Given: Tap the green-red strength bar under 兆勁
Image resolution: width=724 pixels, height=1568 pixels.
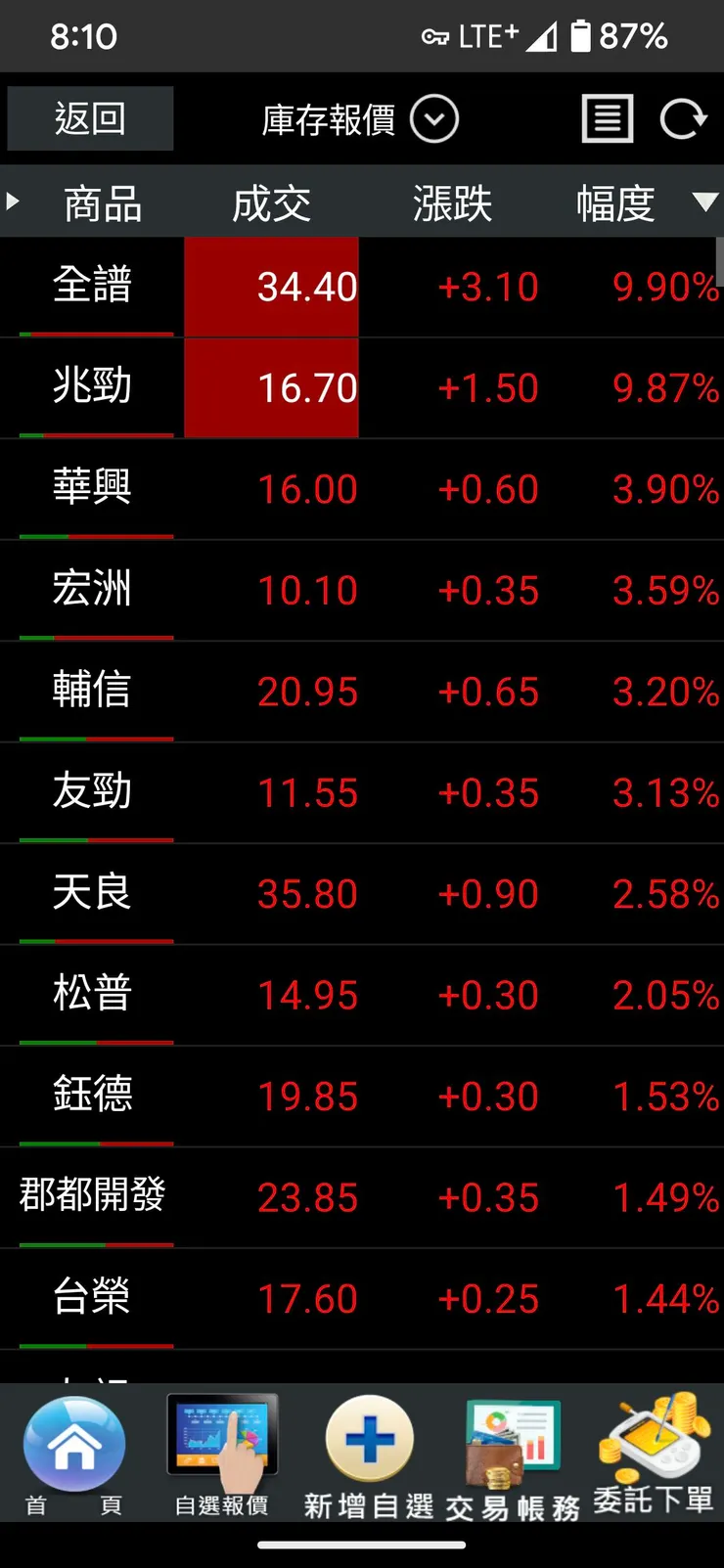Looking at the screenshot, I should pyautogui.click(x=95, y=435).
